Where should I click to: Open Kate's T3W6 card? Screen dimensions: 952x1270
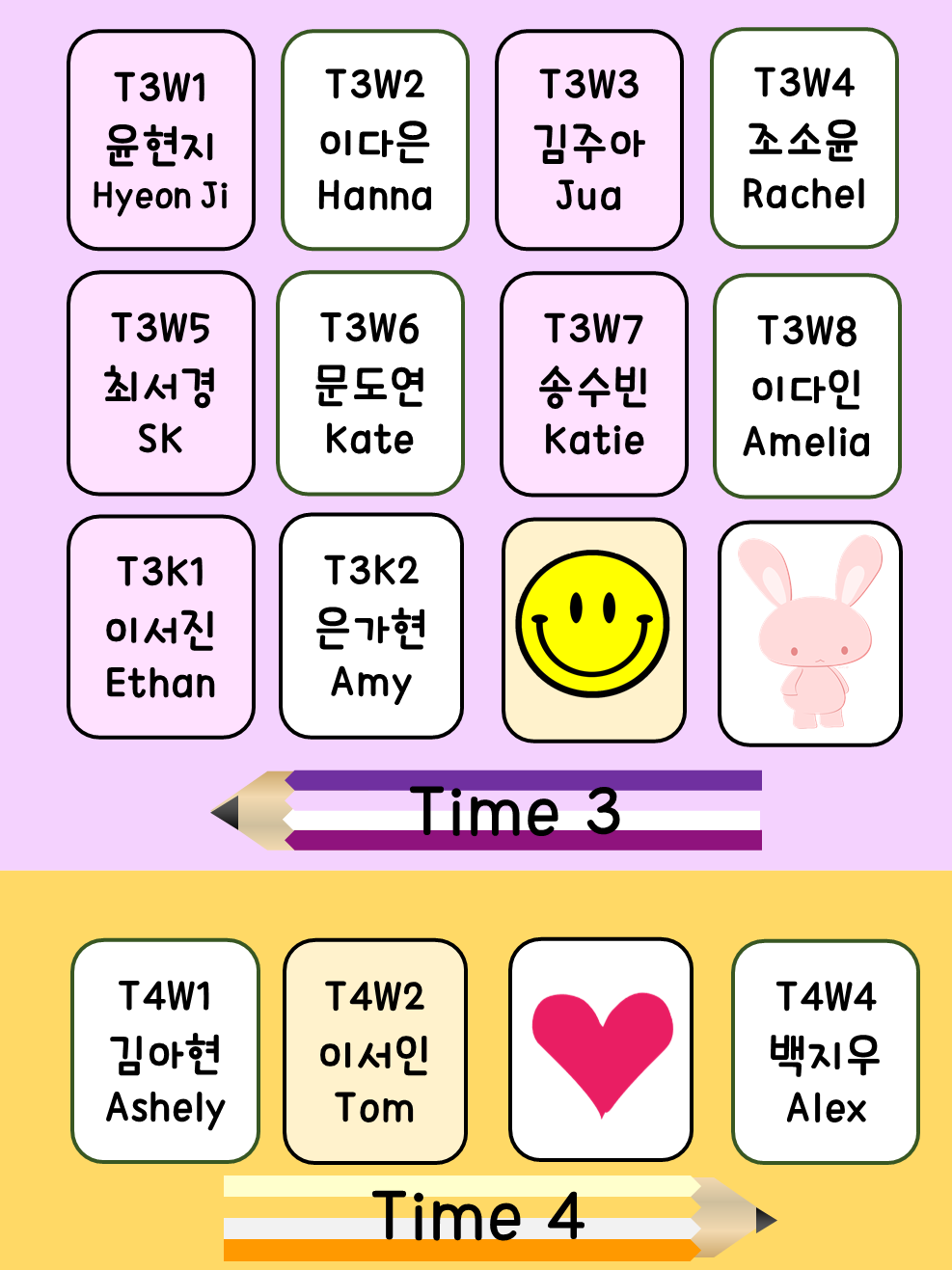pos(370,384)
